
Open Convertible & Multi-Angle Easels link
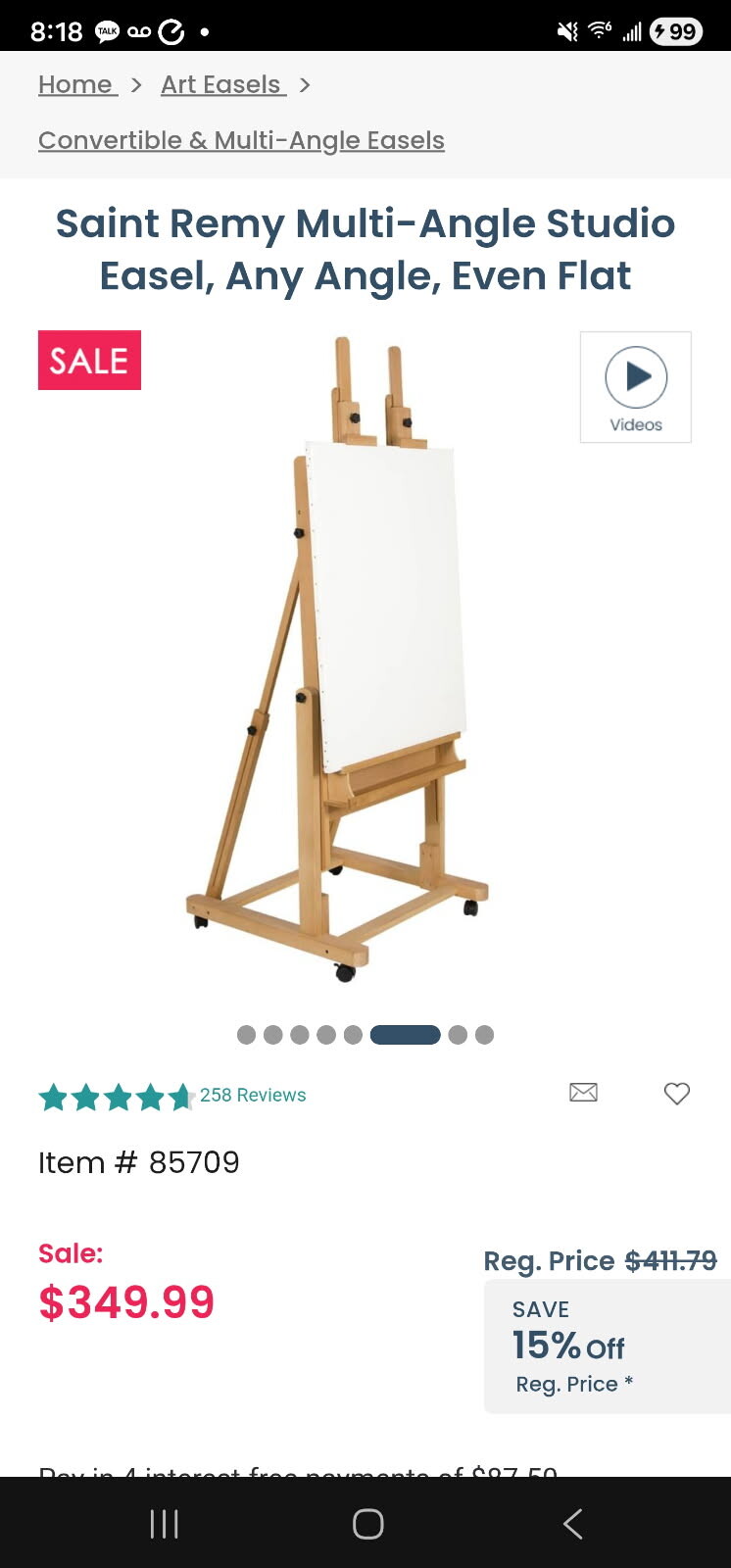point(241,140)
